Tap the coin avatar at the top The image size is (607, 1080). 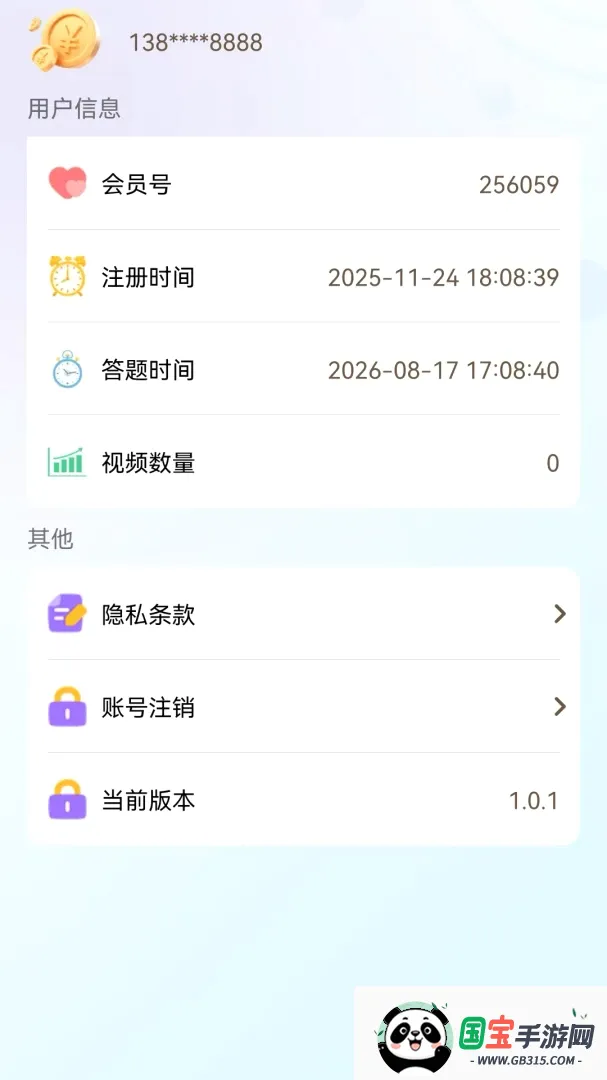64,41
